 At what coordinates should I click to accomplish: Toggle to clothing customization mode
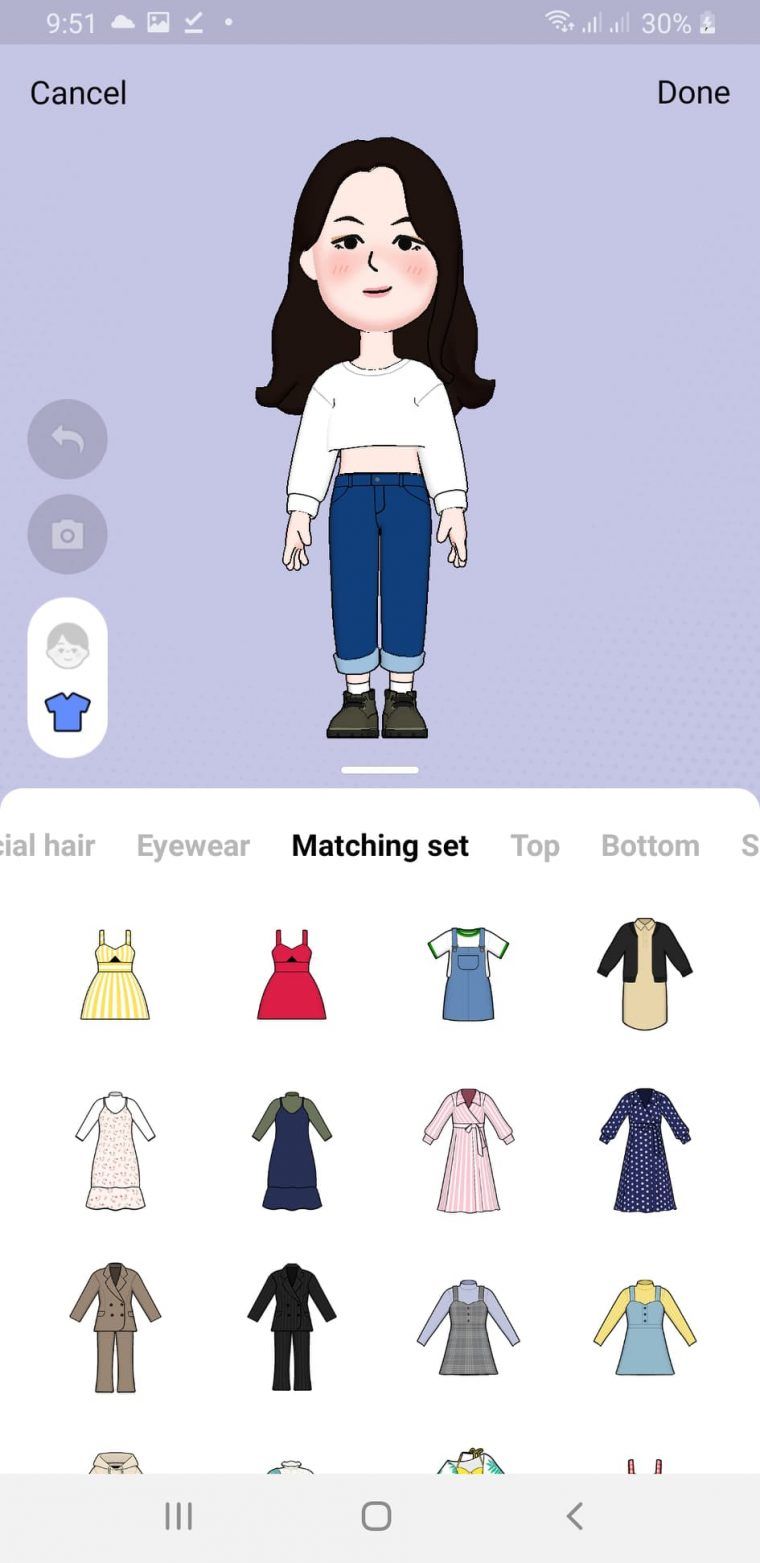click(x=67, y=712)
